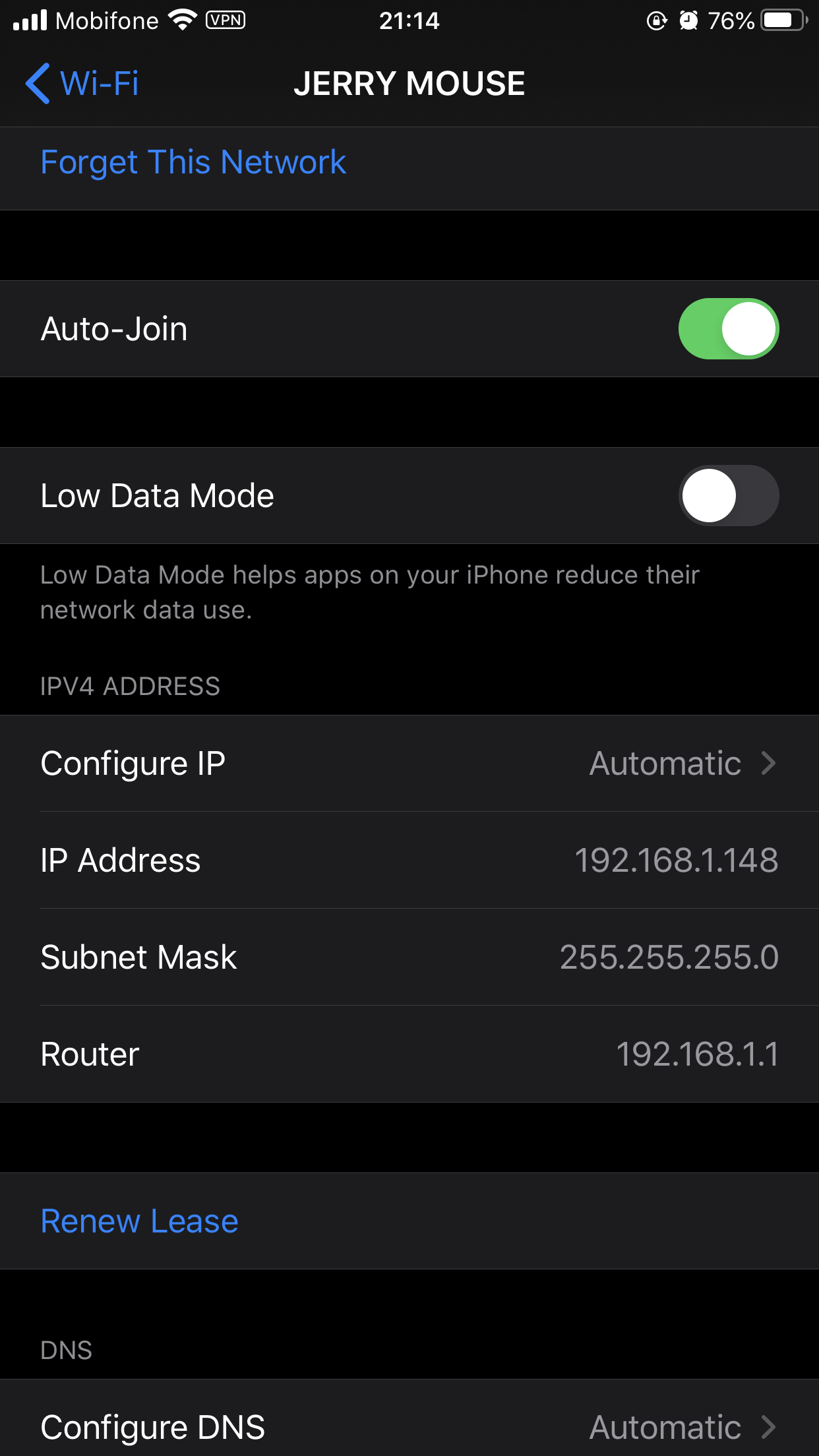Tap Renew Lease
Image resolution: width=819 pixels, height=1456 pixels.
(x=139, y=1221)
